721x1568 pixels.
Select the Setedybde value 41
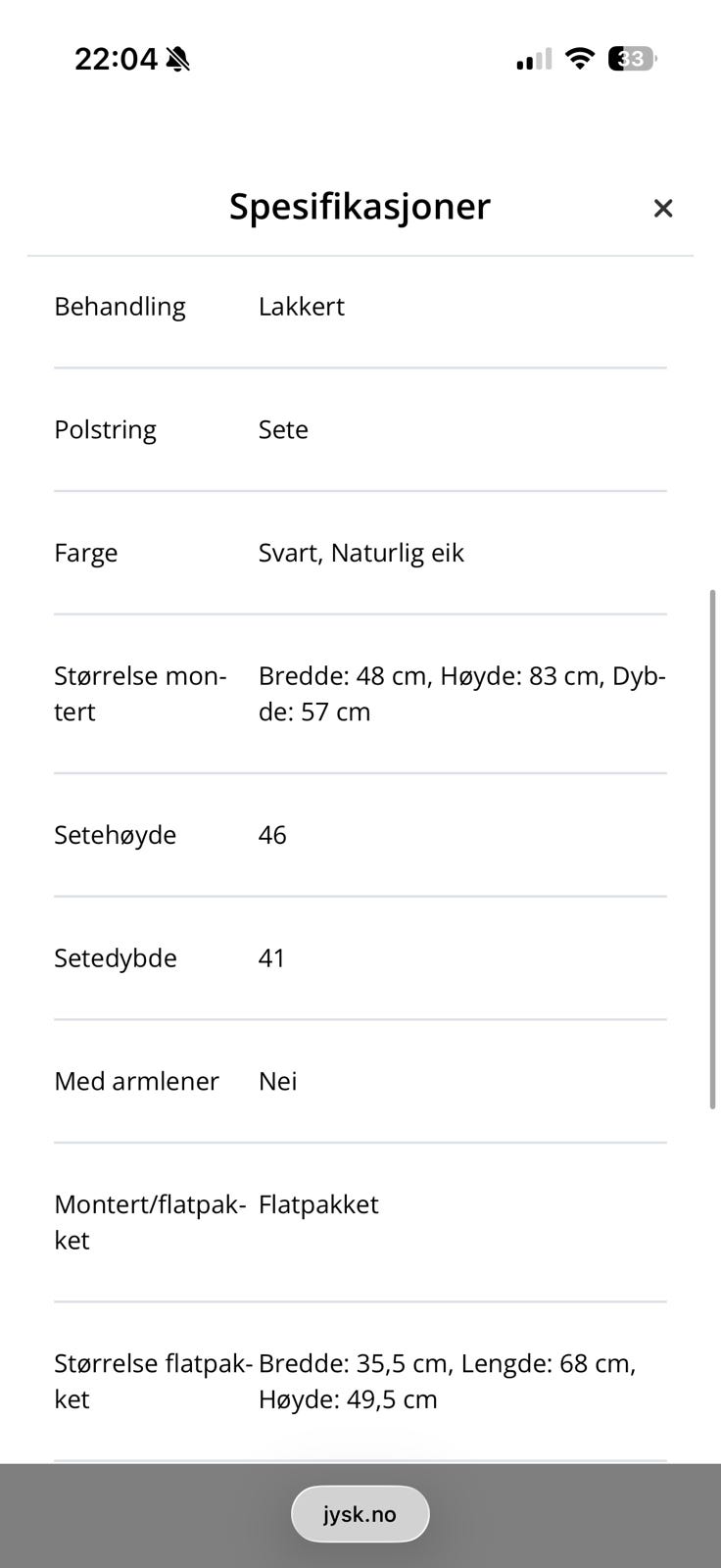[271, 957]
